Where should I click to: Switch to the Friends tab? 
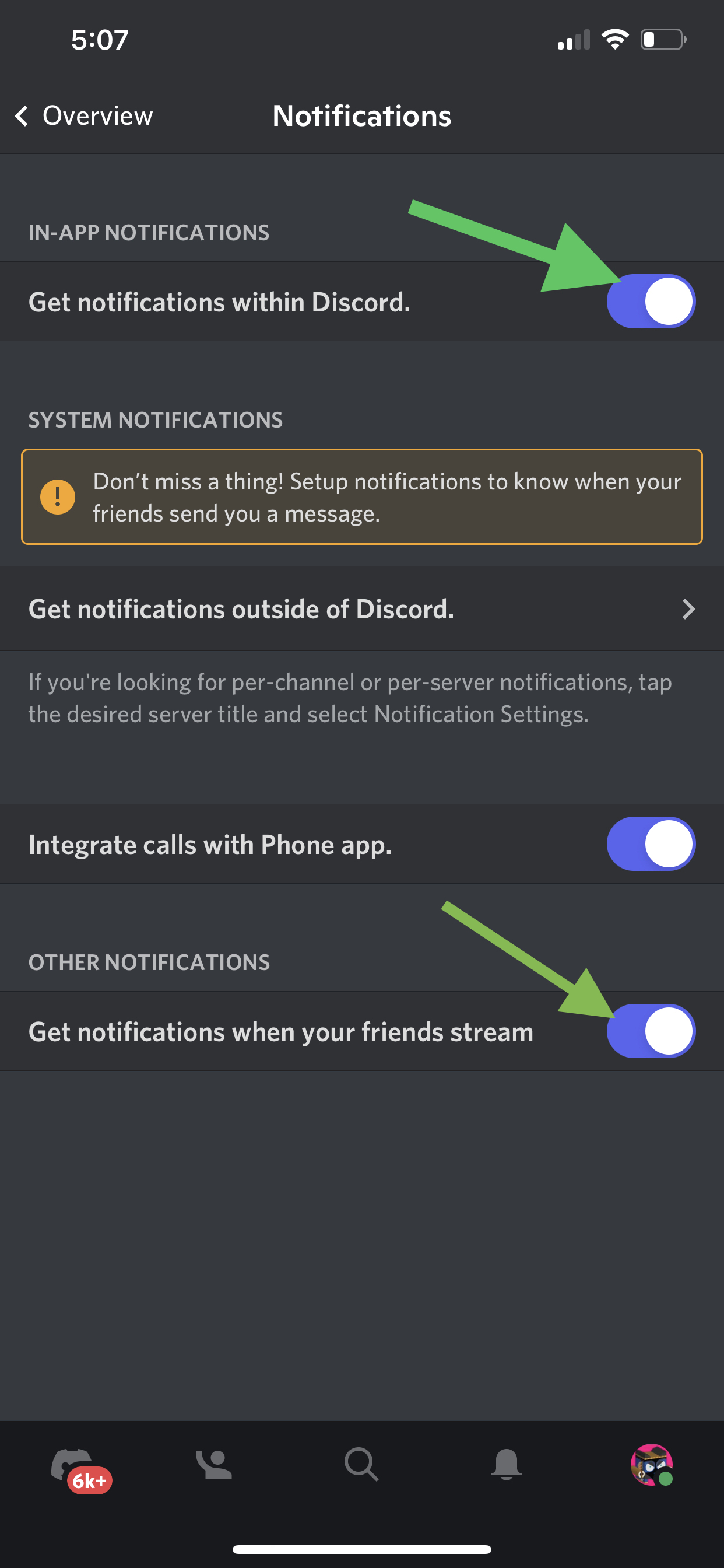[213, 1465]
